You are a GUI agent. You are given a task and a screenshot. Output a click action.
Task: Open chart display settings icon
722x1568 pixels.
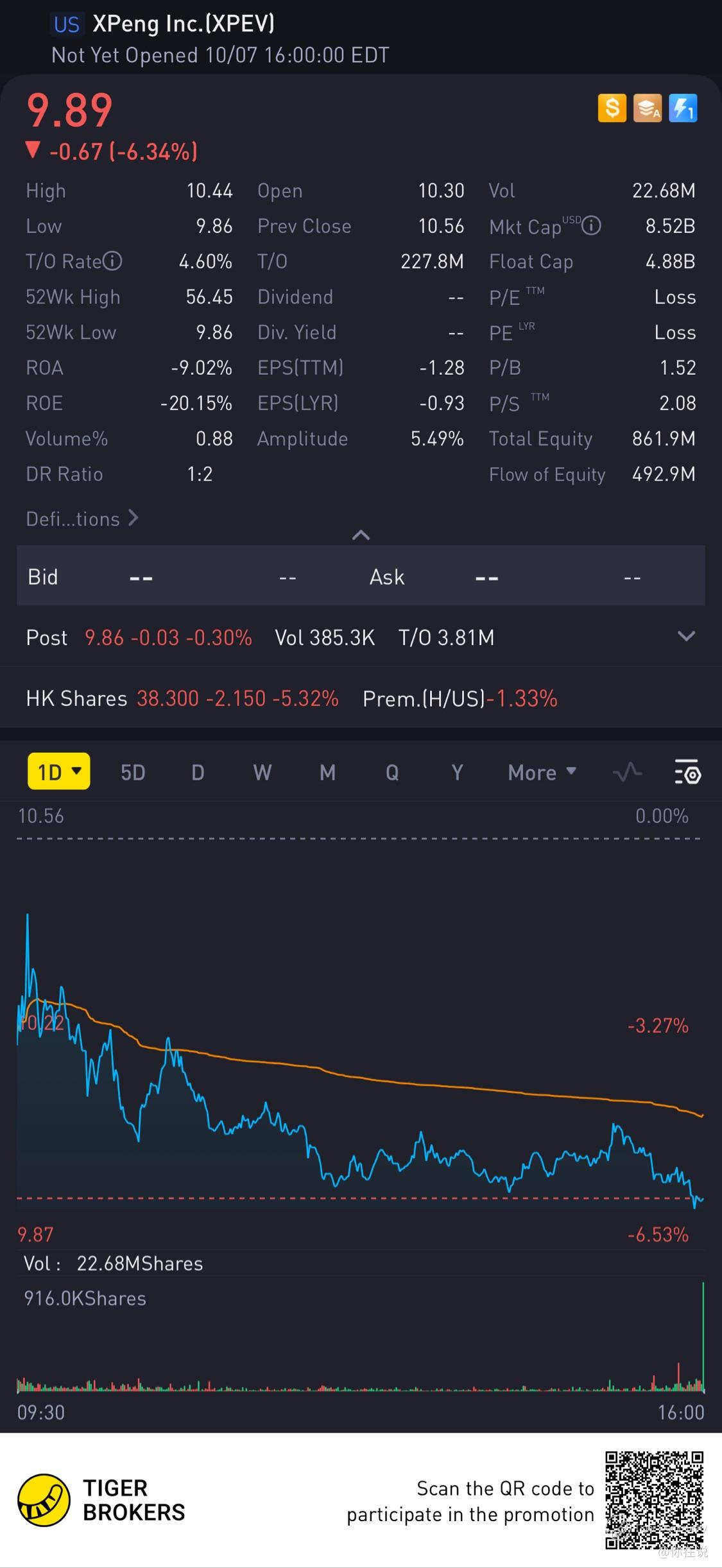687,772
